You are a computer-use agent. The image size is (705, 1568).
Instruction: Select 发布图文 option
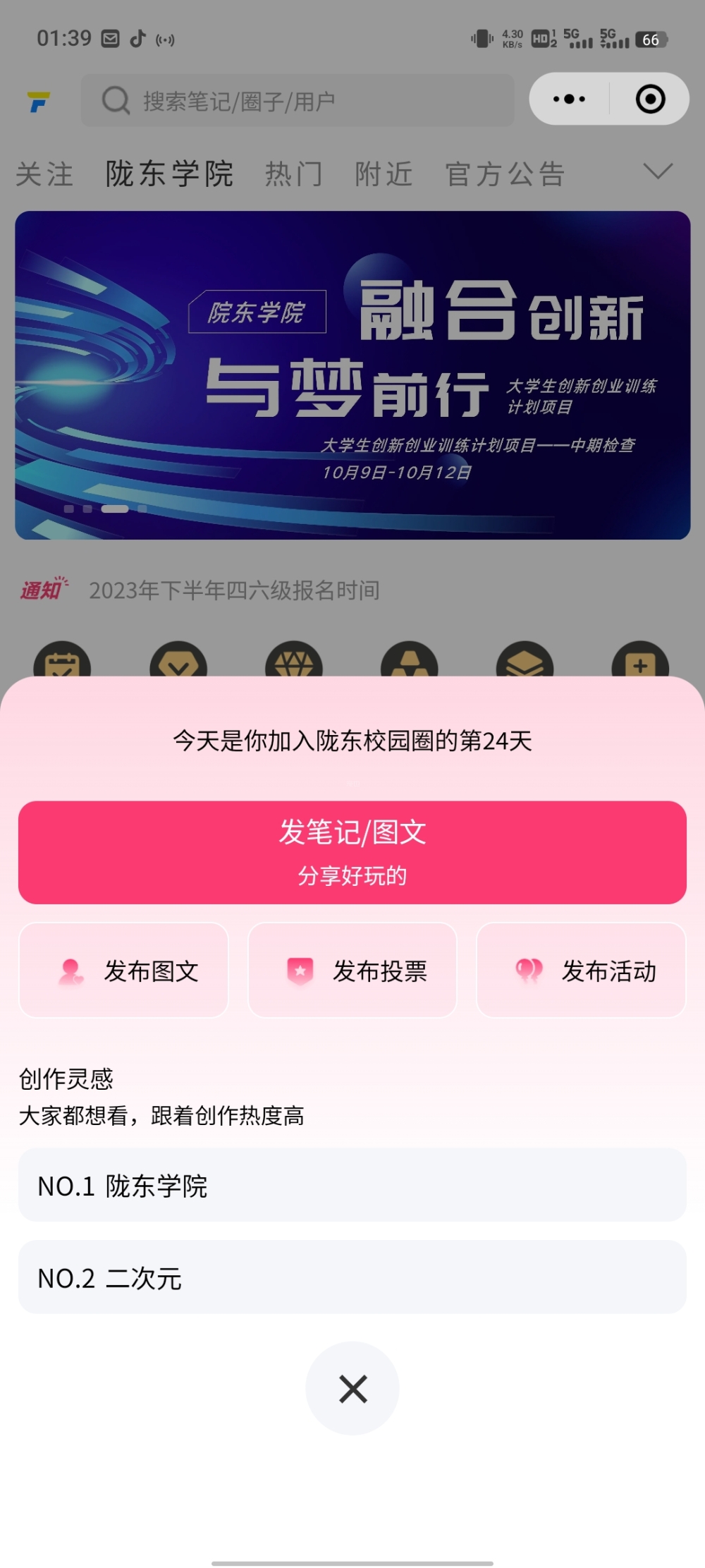tap(124, 971)
